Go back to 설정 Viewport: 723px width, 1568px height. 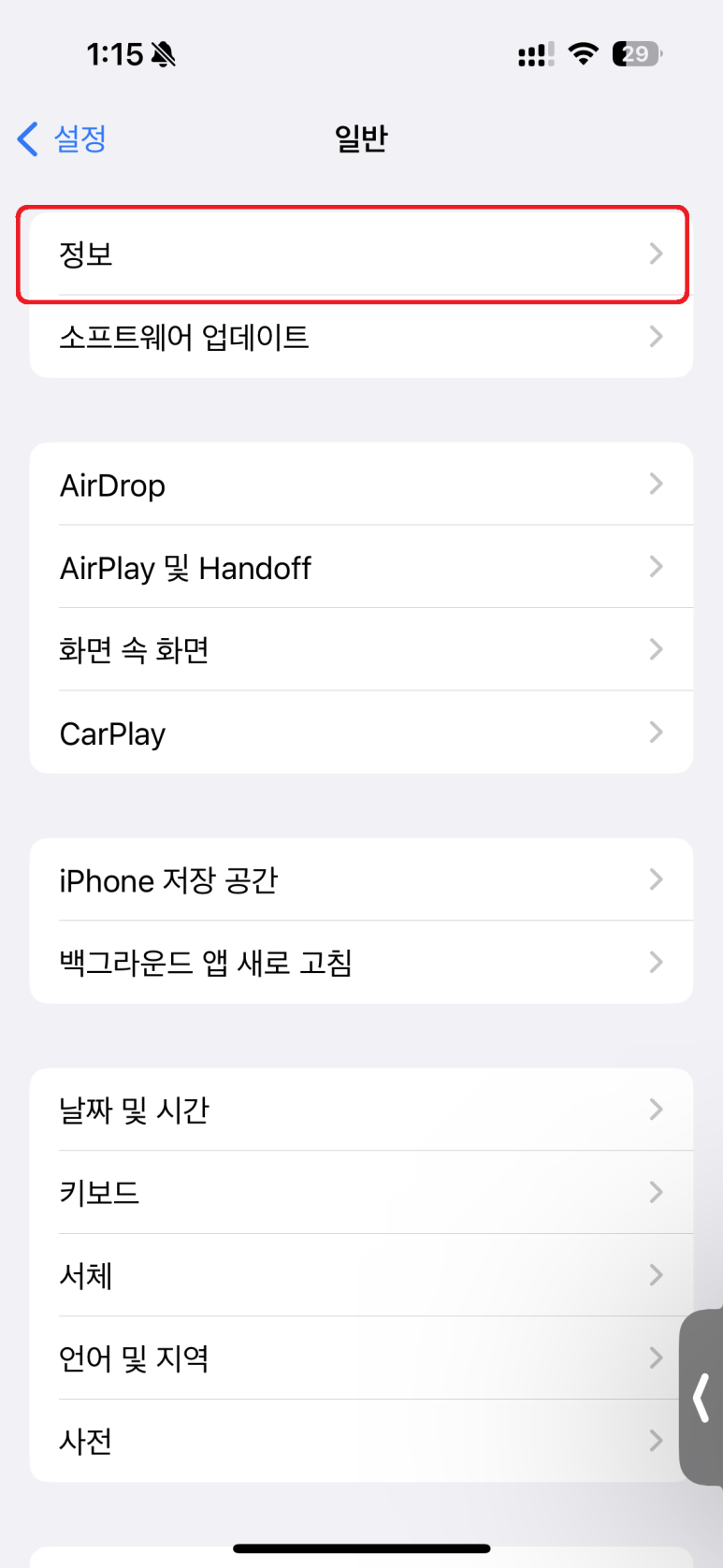(x=62, y=139)
